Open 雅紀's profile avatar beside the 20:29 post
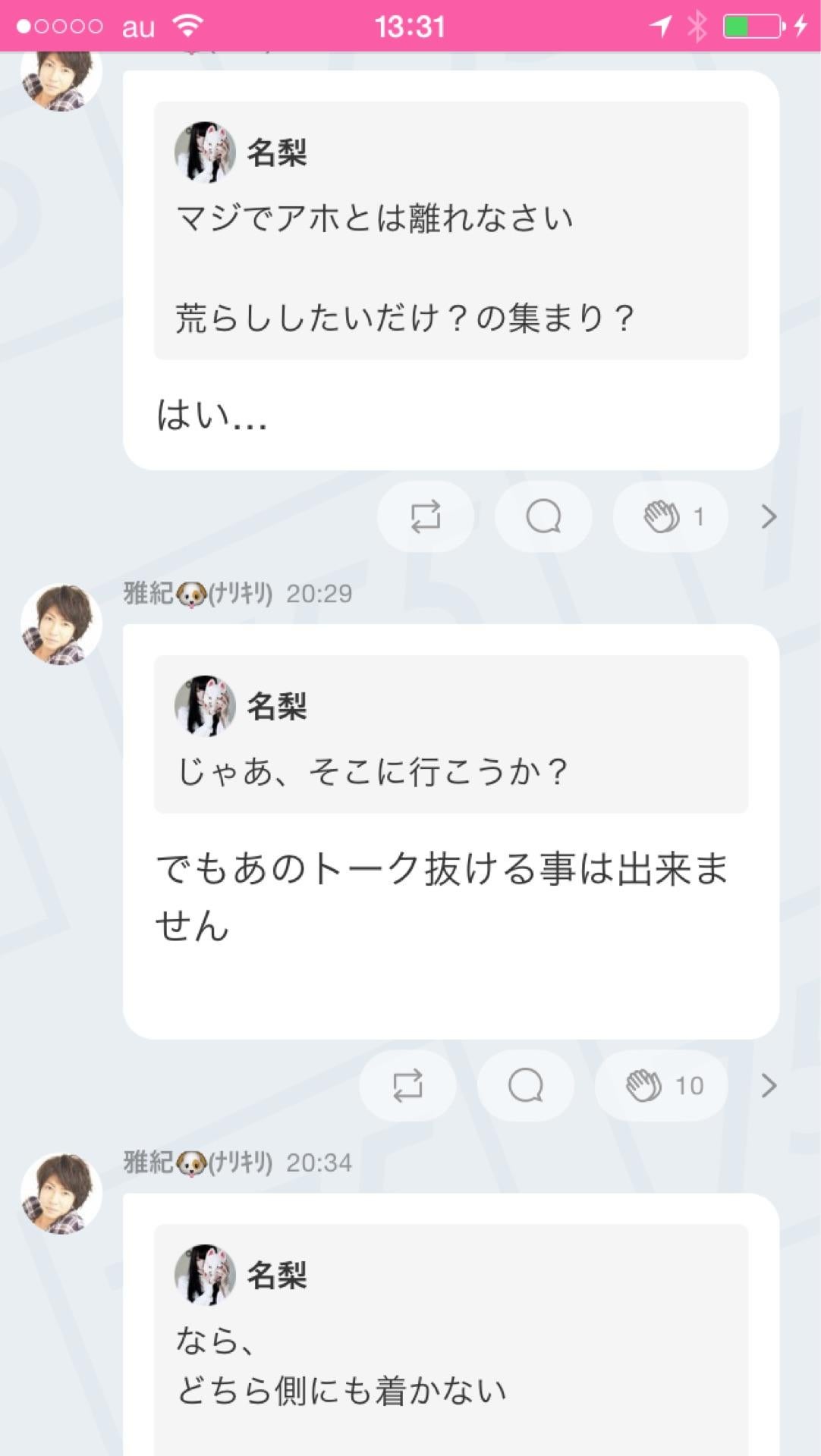821x1456 pixels. tap(63, 622)
